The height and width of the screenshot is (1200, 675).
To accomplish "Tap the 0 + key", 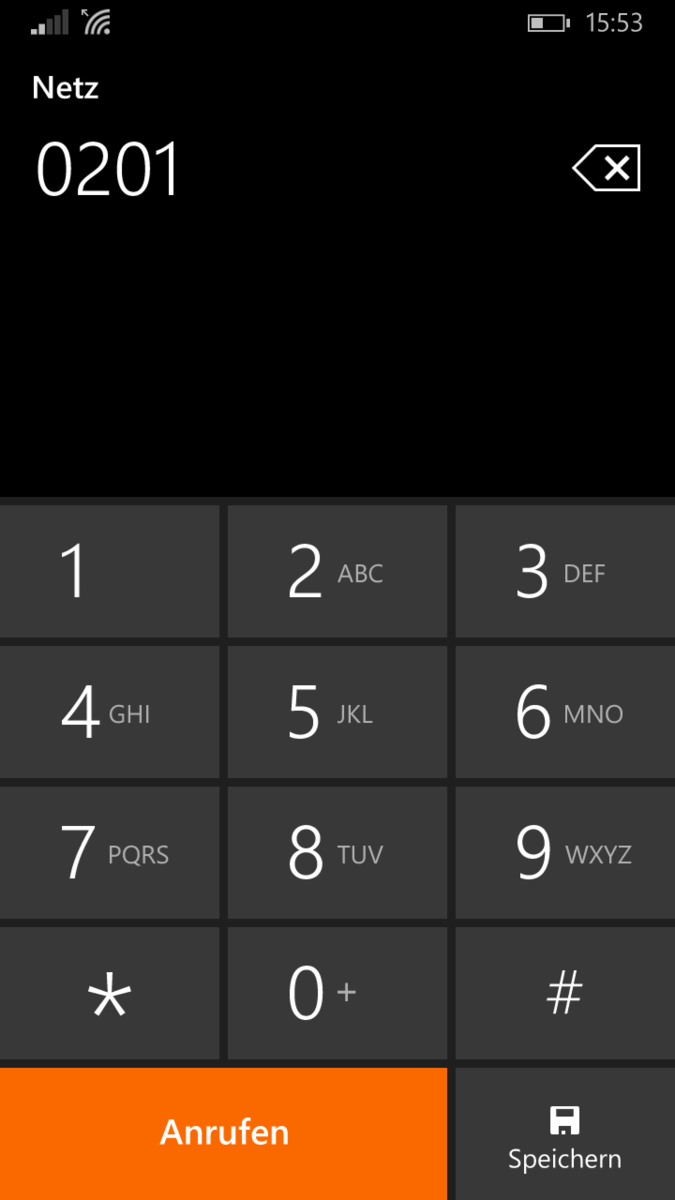I will [337, 993].
